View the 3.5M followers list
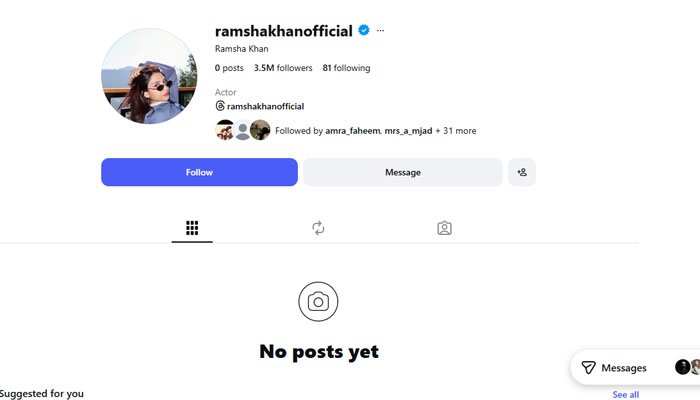Viewport: 700px width, 400px height. pos(283,68)
